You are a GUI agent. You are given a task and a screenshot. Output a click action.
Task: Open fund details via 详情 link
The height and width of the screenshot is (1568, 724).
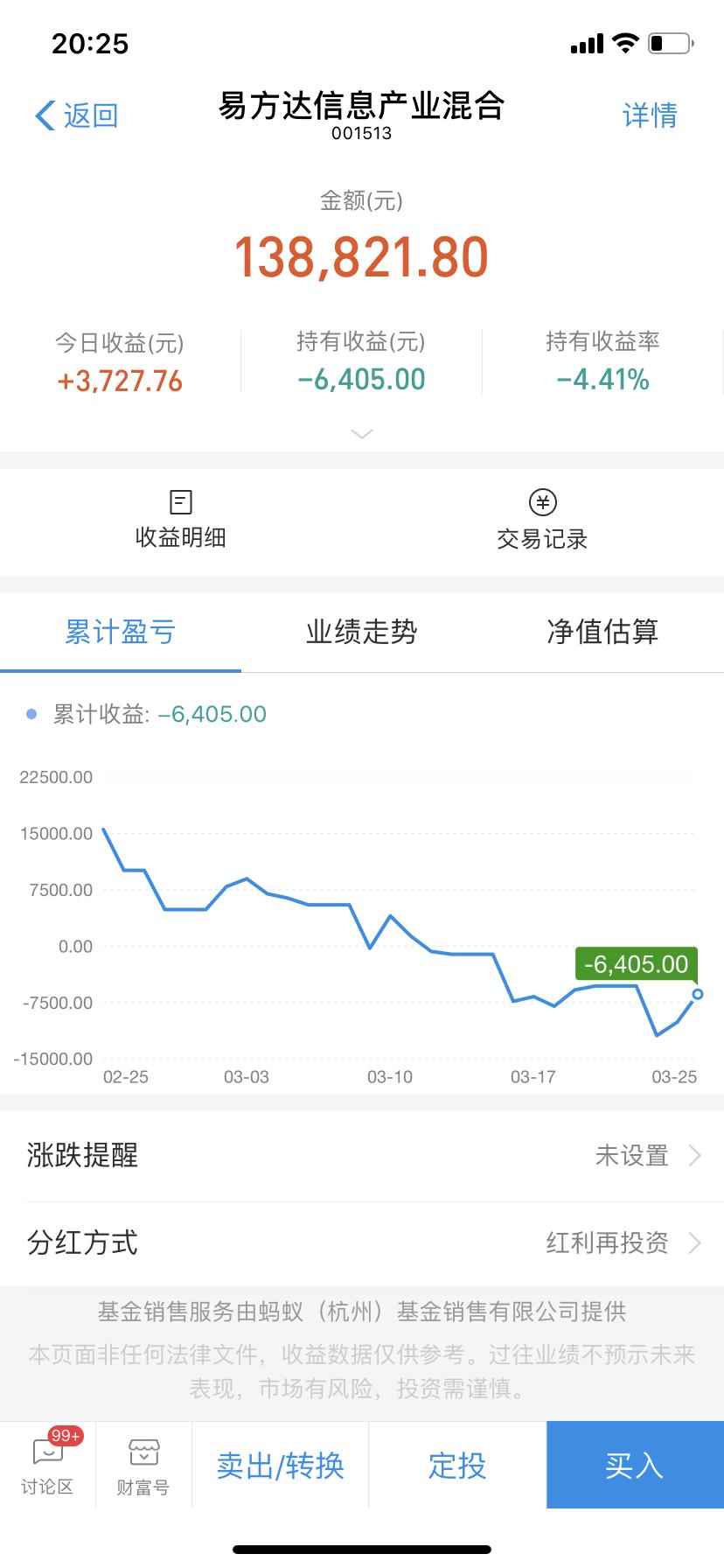(649, 115)
